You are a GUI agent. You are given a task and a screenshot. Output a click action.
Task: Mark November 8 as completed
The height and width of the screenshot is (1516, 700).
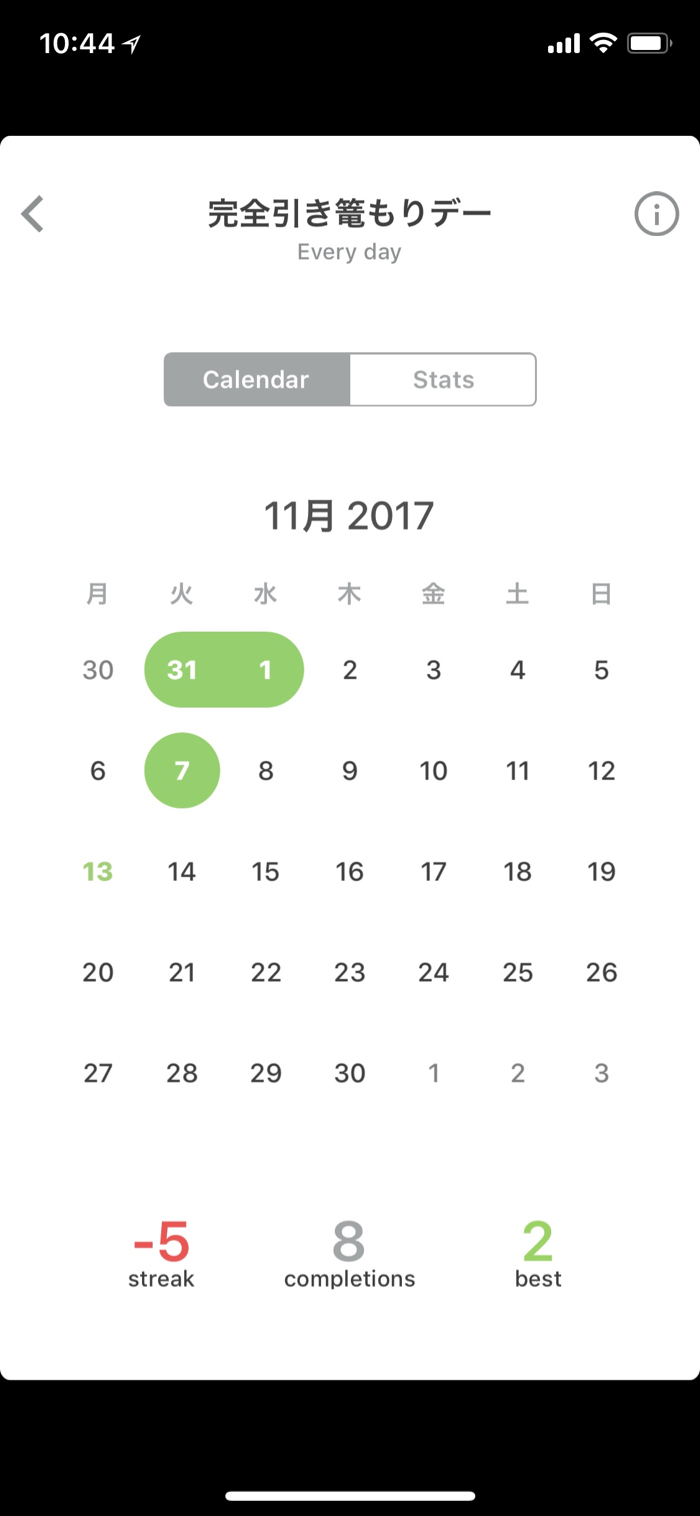266,771
